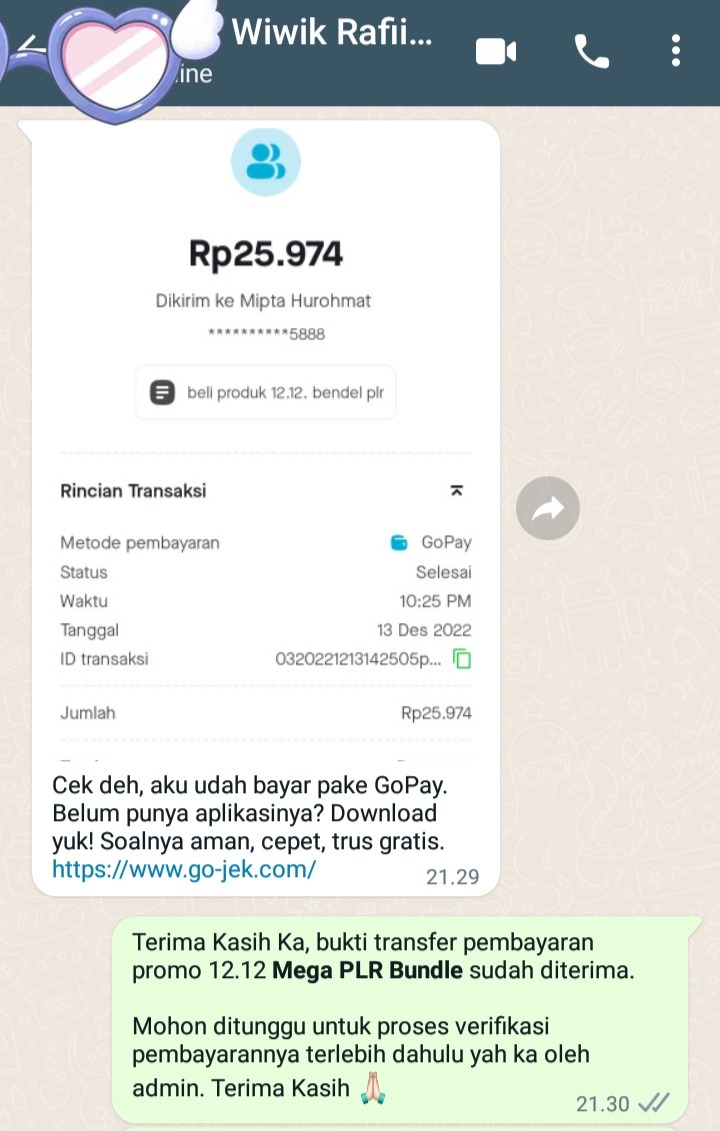The width and height of the screenshot is (720, 1131).
Task: Open the GoPay receipt image
Action: [x=266, y=440]
